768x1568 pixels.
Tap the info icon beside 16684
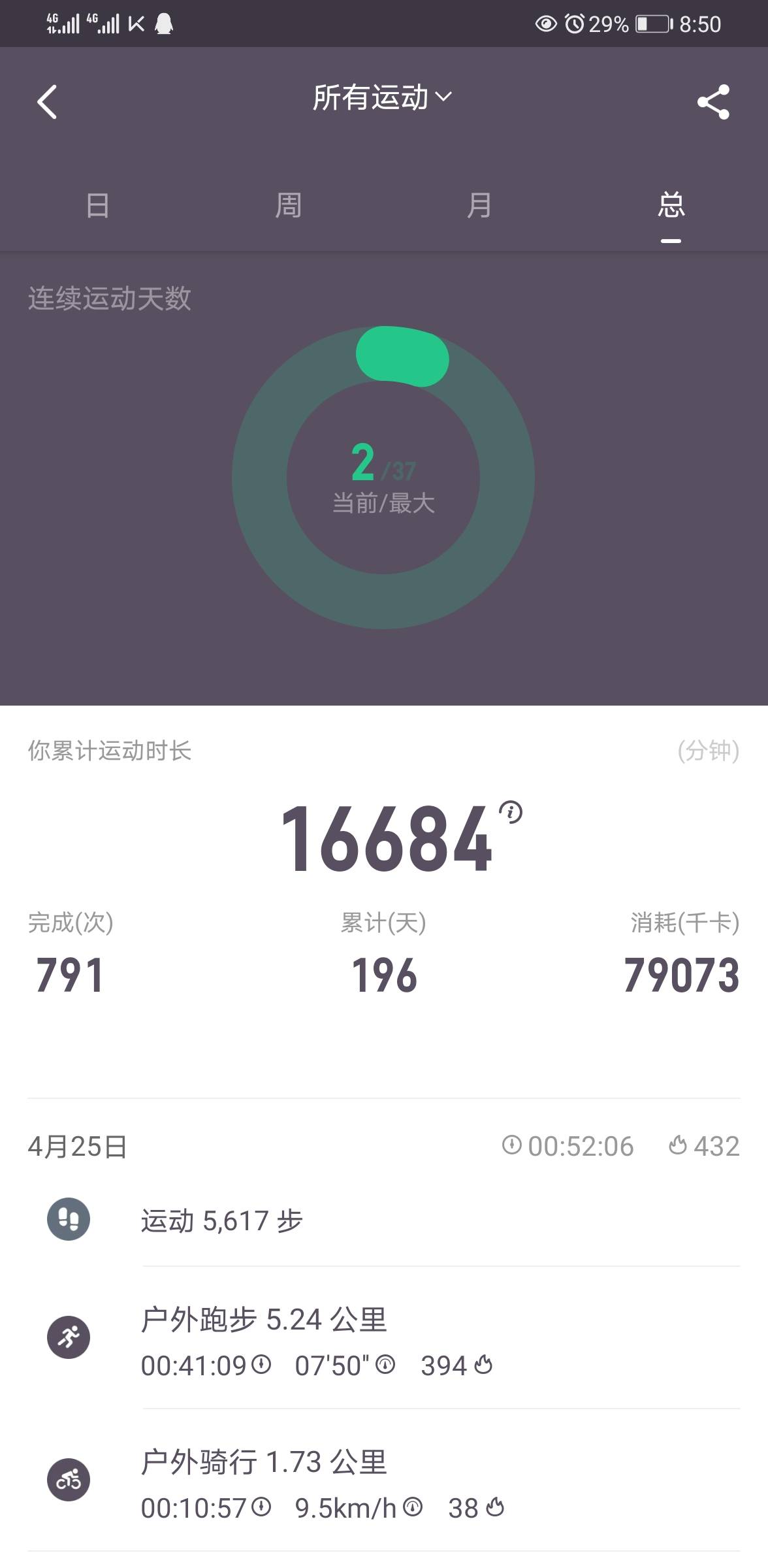511,812
